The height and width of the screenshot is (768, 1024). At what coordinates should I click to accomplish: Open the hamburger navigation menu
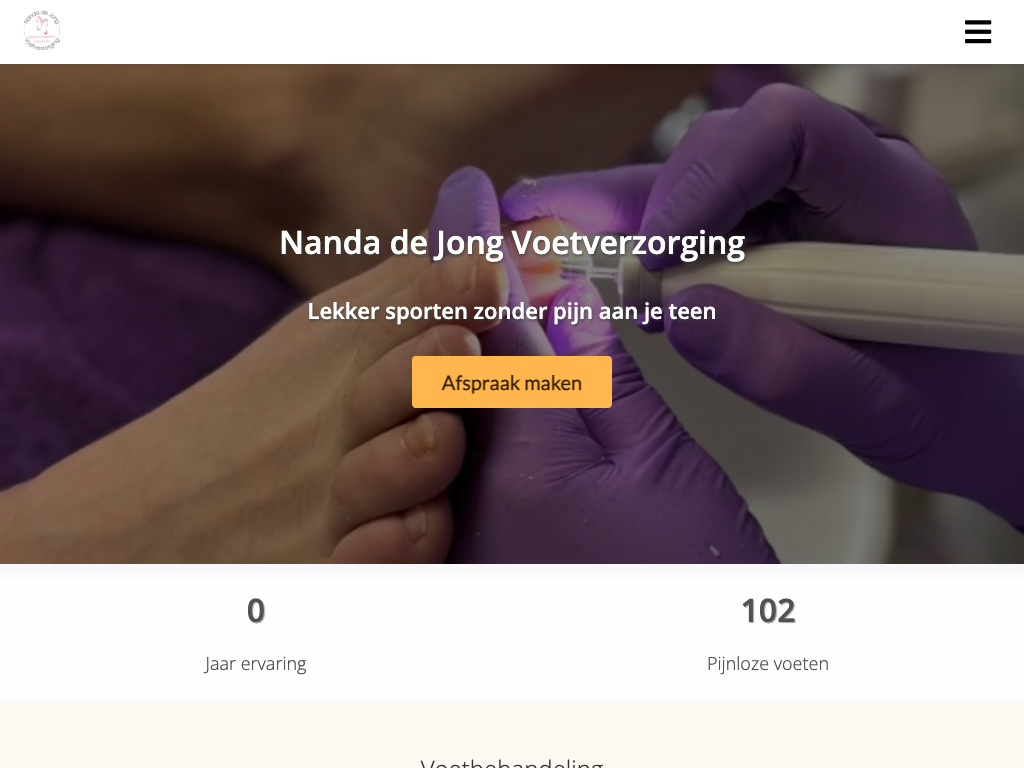pyautogui.click(x=977, y=32)
